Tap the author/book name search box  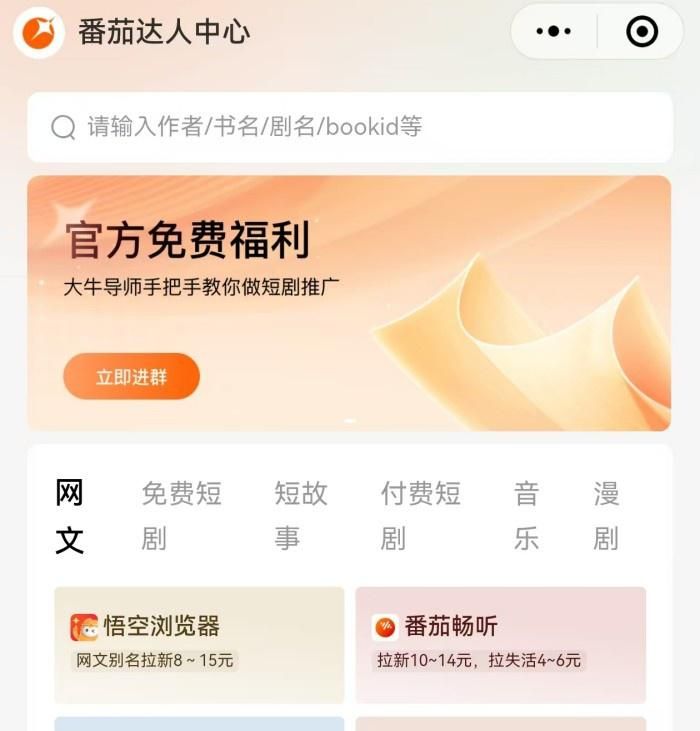point(350,127)
